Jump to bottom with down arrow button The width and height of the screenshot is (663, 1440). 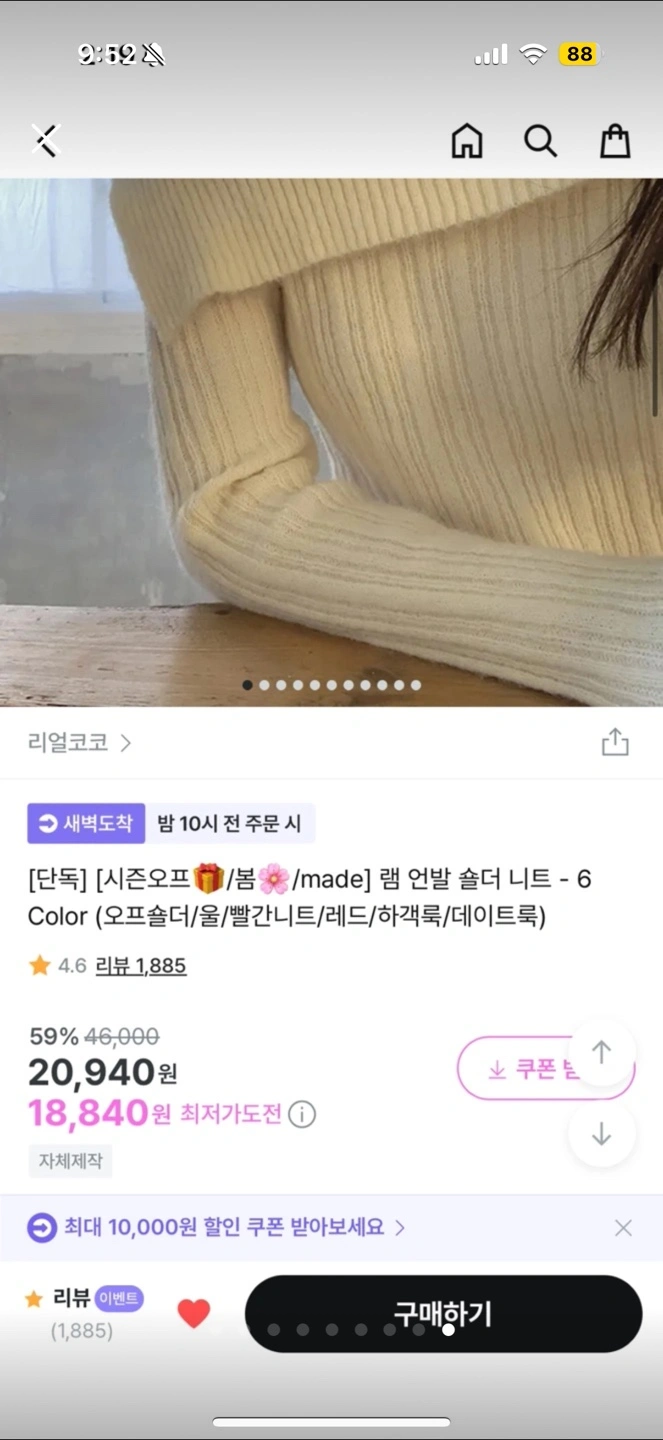click(x=601, y=1134)
